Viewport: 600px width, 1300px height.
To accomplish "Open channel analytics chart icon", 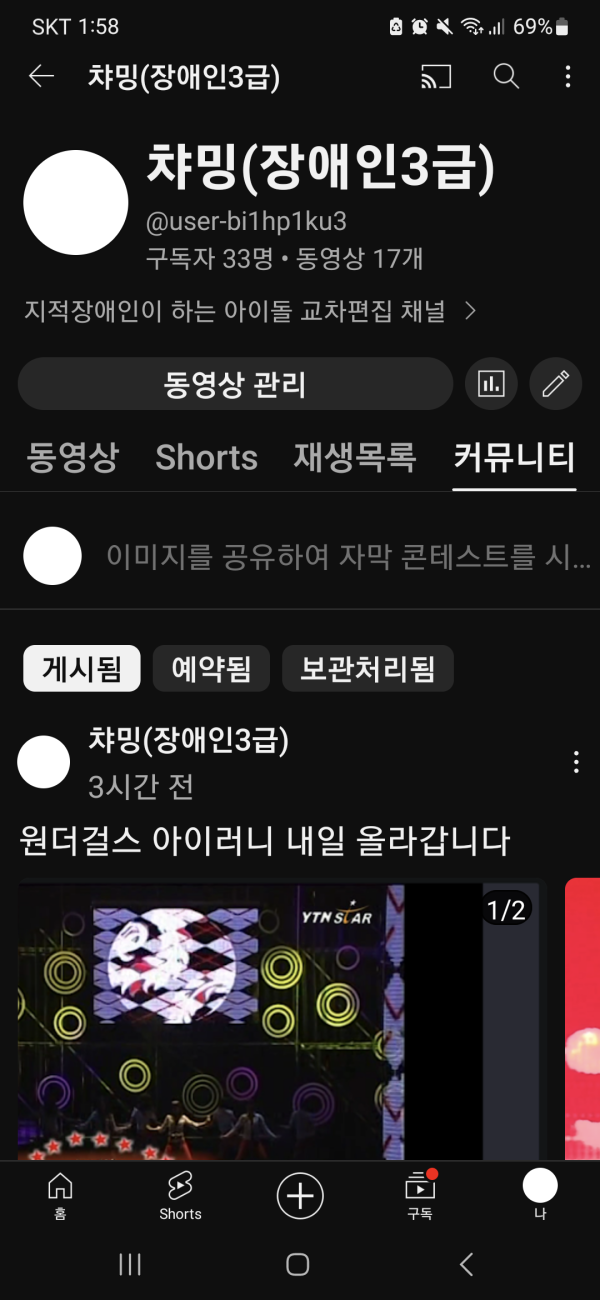I will click(491, 384).
